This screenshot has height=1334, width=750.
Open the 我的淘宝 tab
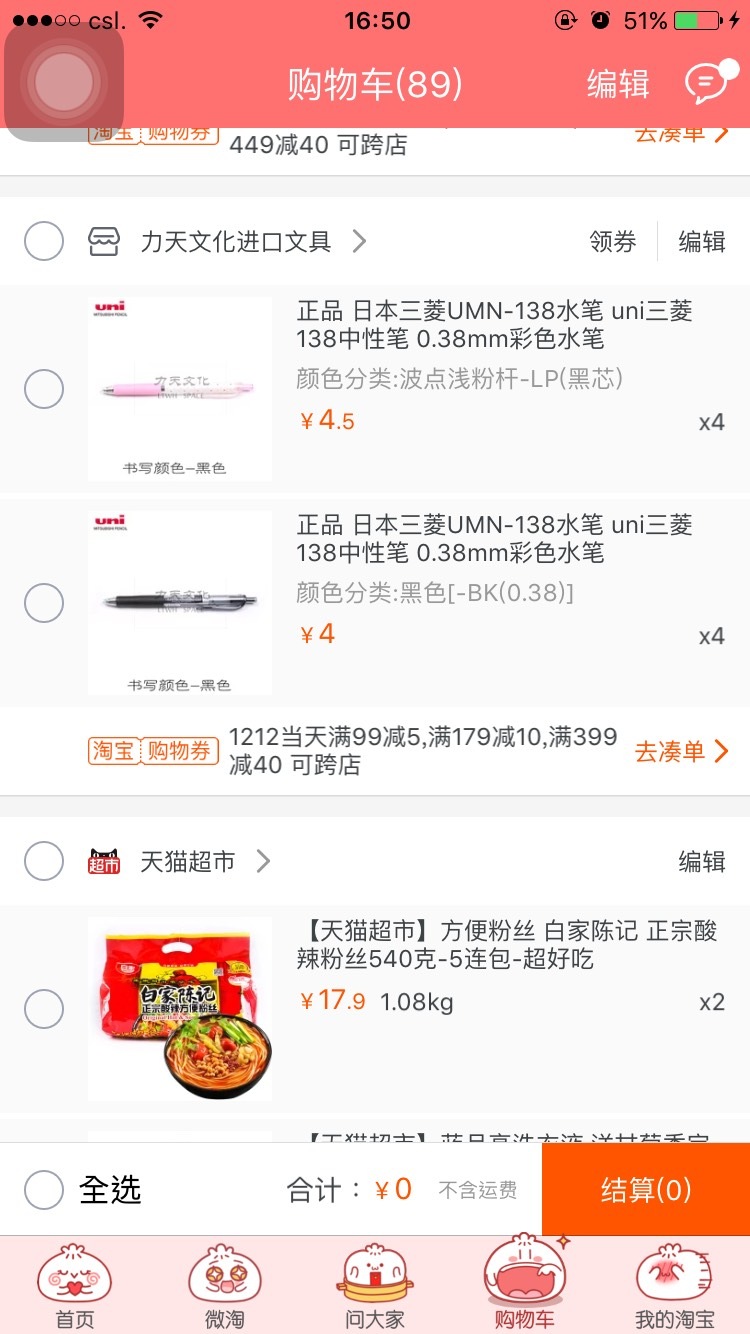[675, 1286]
